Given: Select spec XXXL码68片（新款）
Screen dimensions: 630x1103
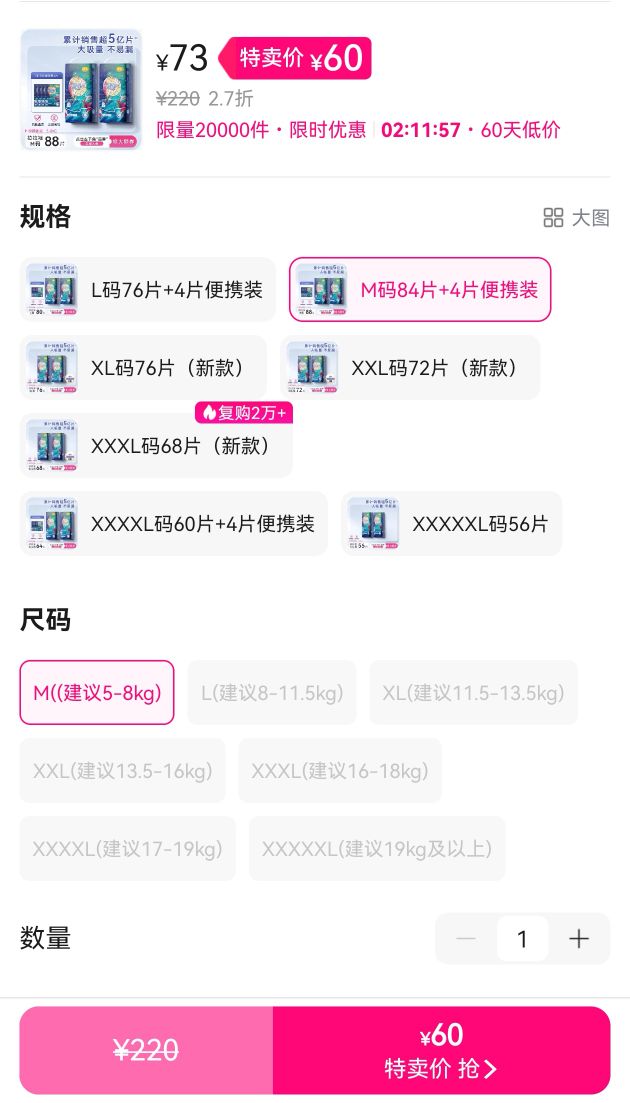Looking at the screenshot, I should 156,445.
